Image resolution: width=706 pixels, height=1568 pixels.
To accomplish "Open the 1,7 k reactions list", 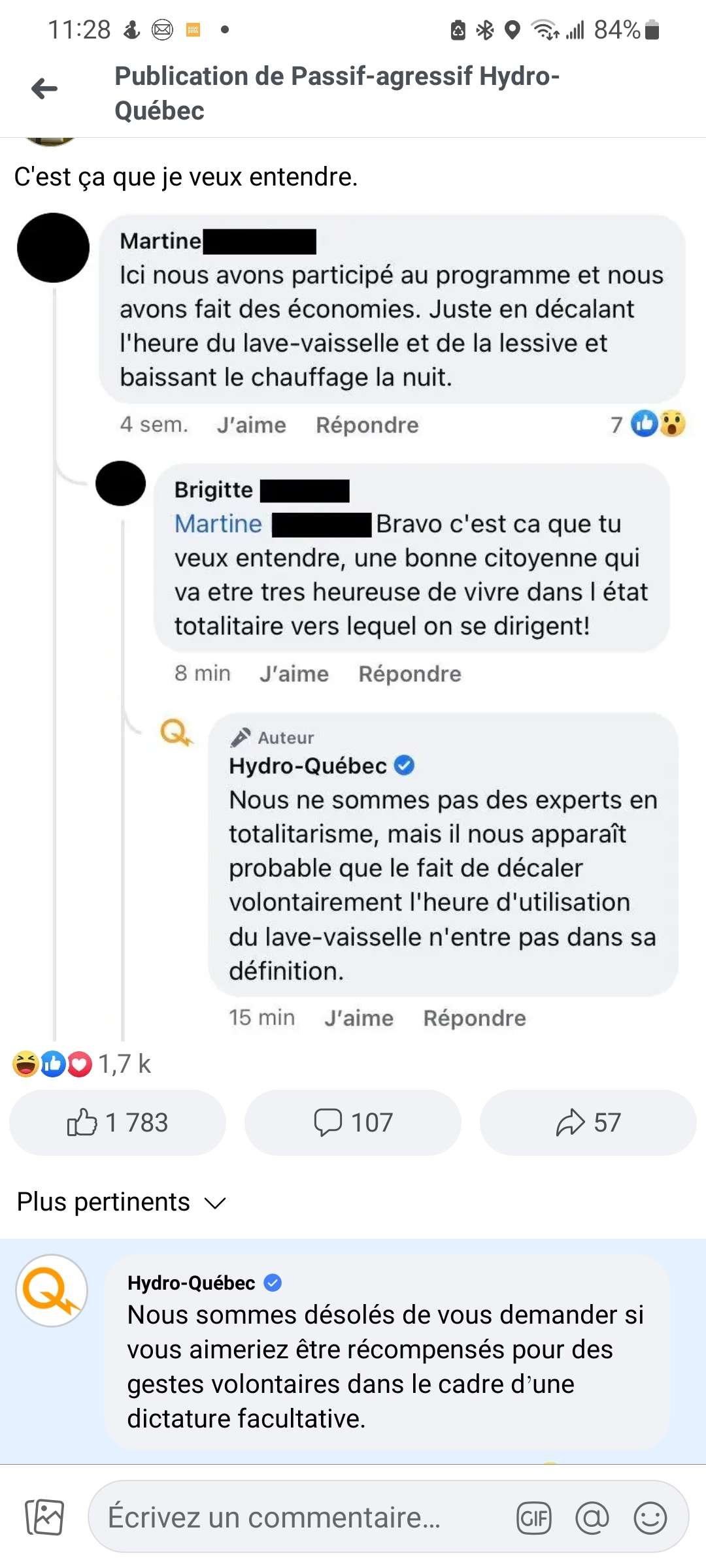I will (82, 1064).
